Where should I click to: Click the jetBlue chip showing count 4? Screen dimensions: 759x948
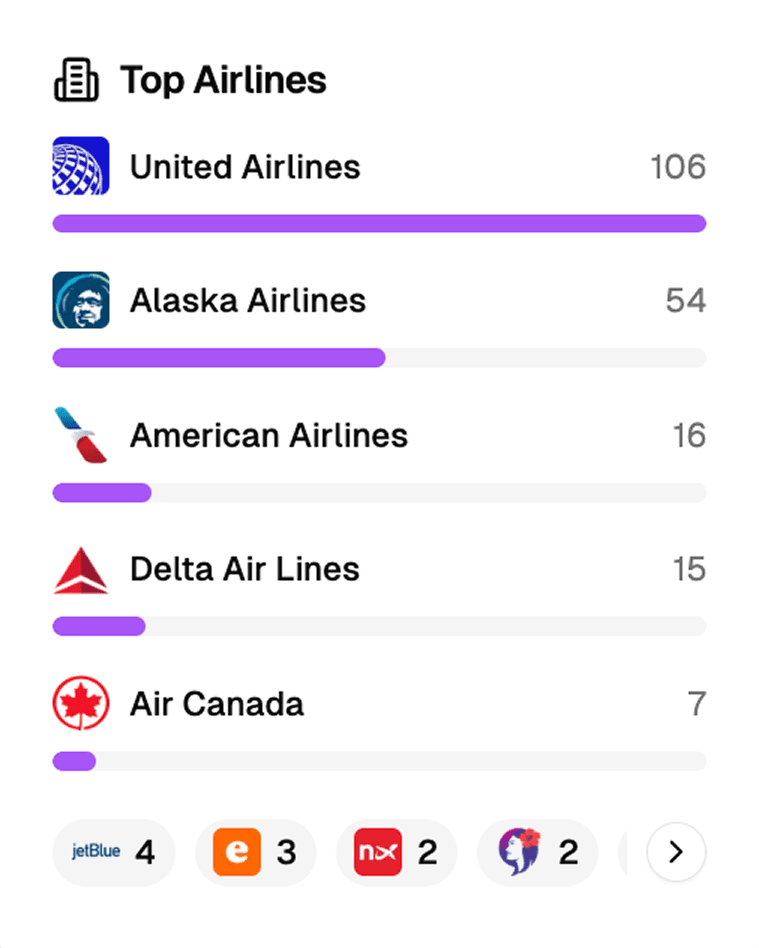[113, 851]
